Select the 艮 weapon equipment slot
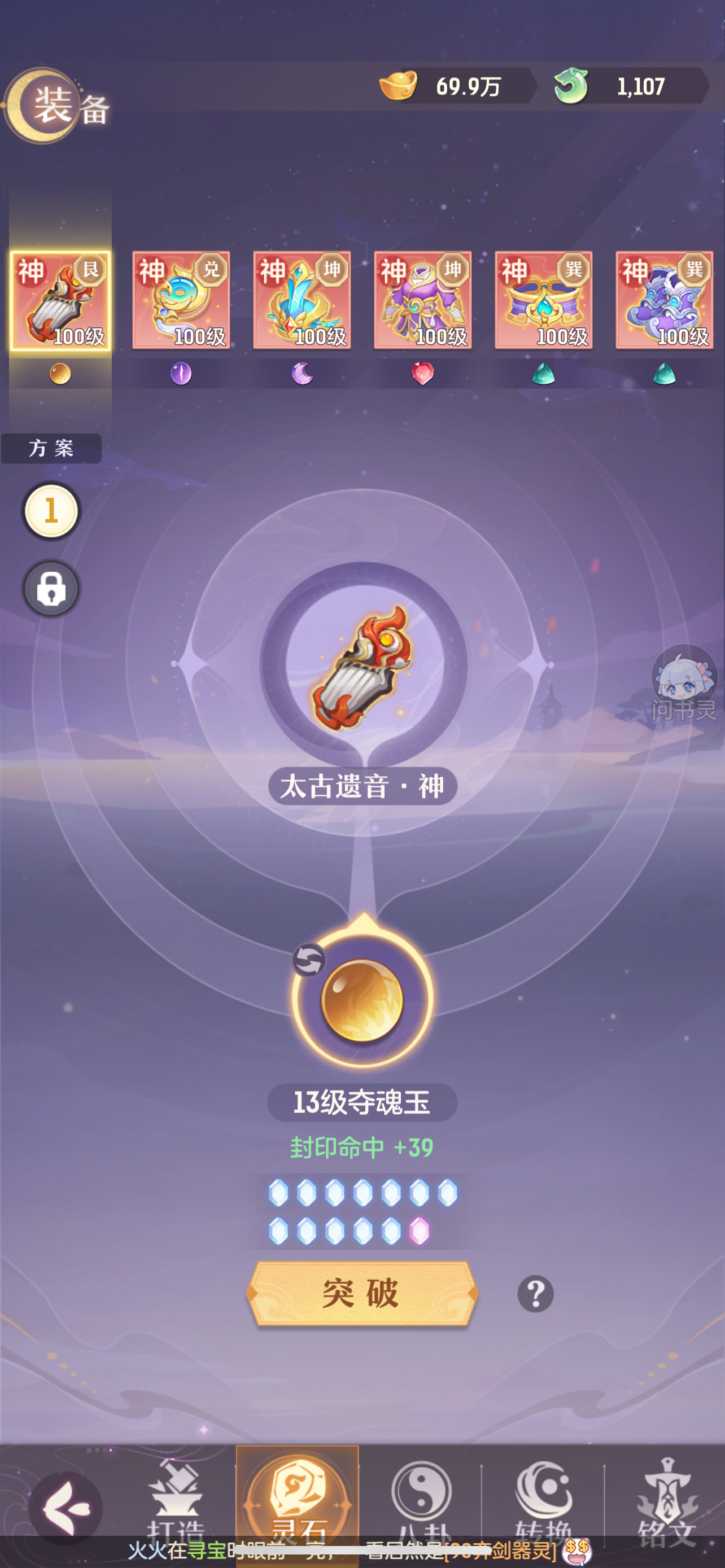725x1568 pixels. coord(60,301)
